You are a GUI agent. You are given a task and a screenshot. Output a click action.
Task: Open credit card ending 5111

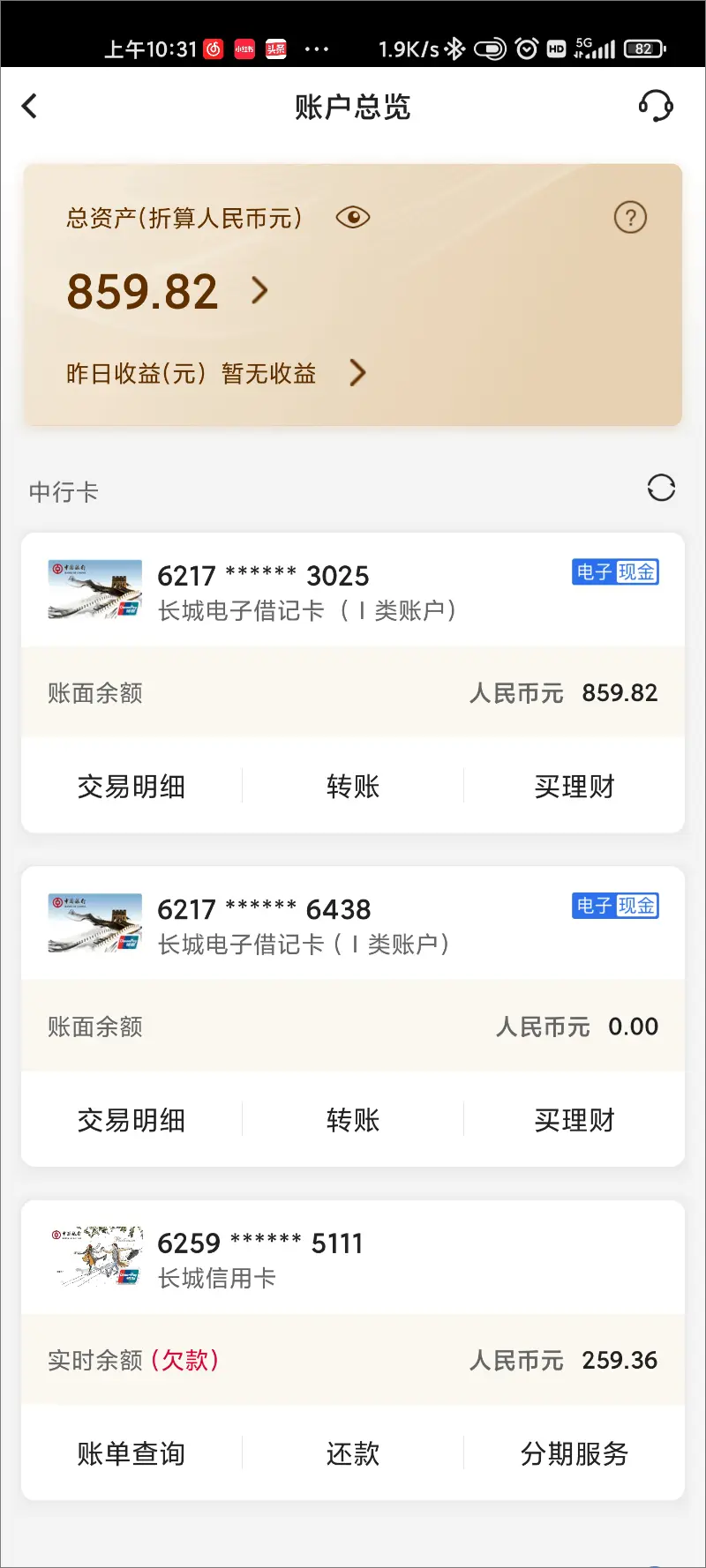(x=259, y=1258)
